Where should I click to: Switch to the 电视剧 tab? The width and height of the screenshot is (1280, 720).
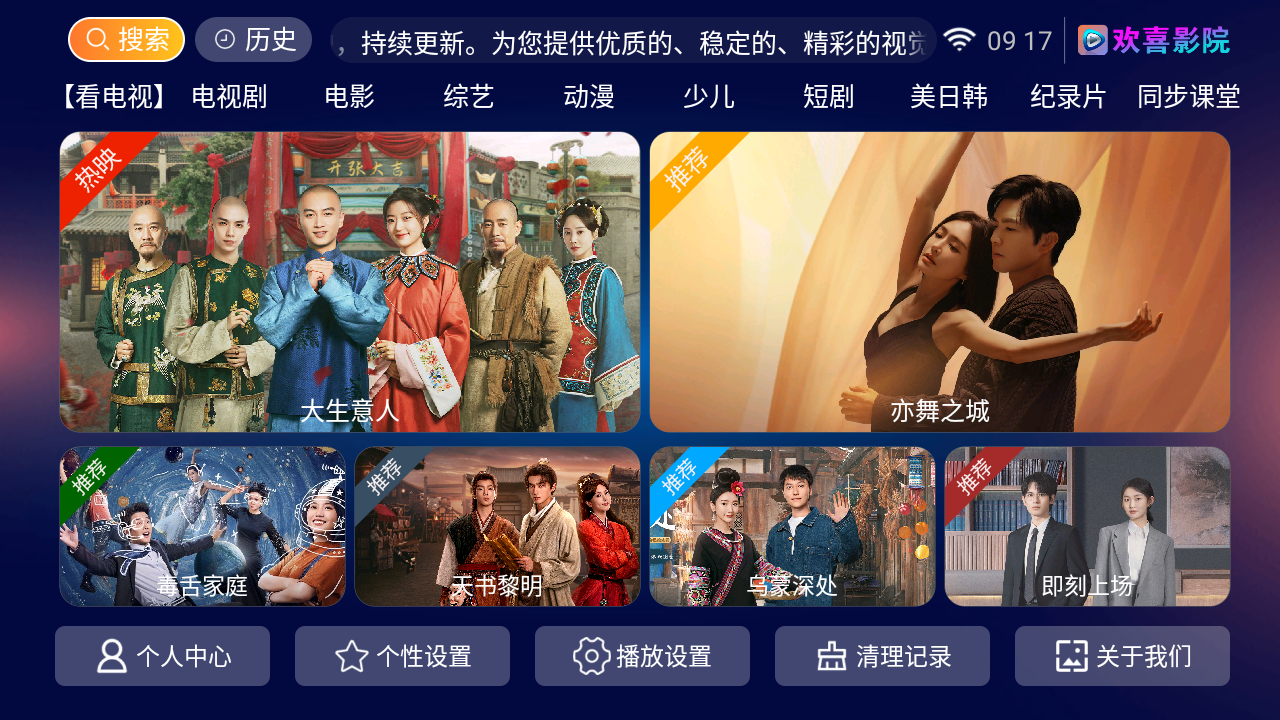[229, 97]
